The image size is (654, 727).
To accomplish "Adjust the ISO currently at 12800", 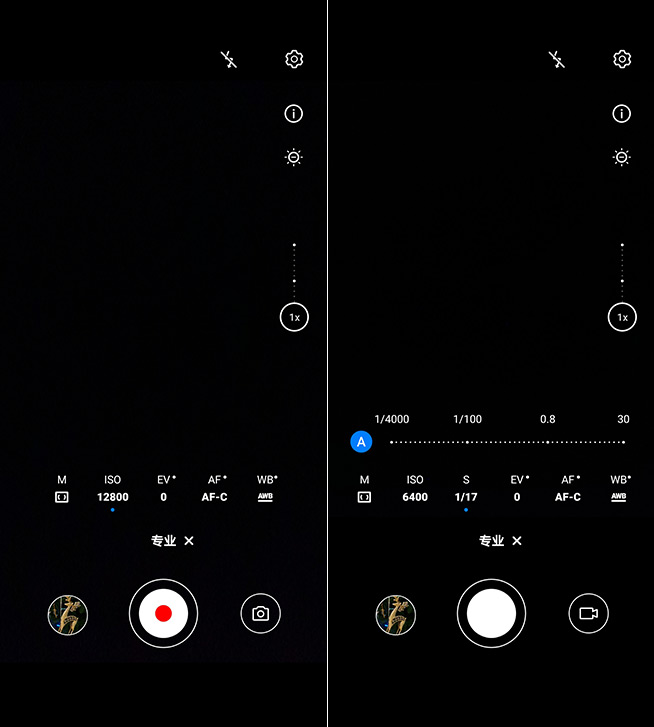I will coord(112,489).
